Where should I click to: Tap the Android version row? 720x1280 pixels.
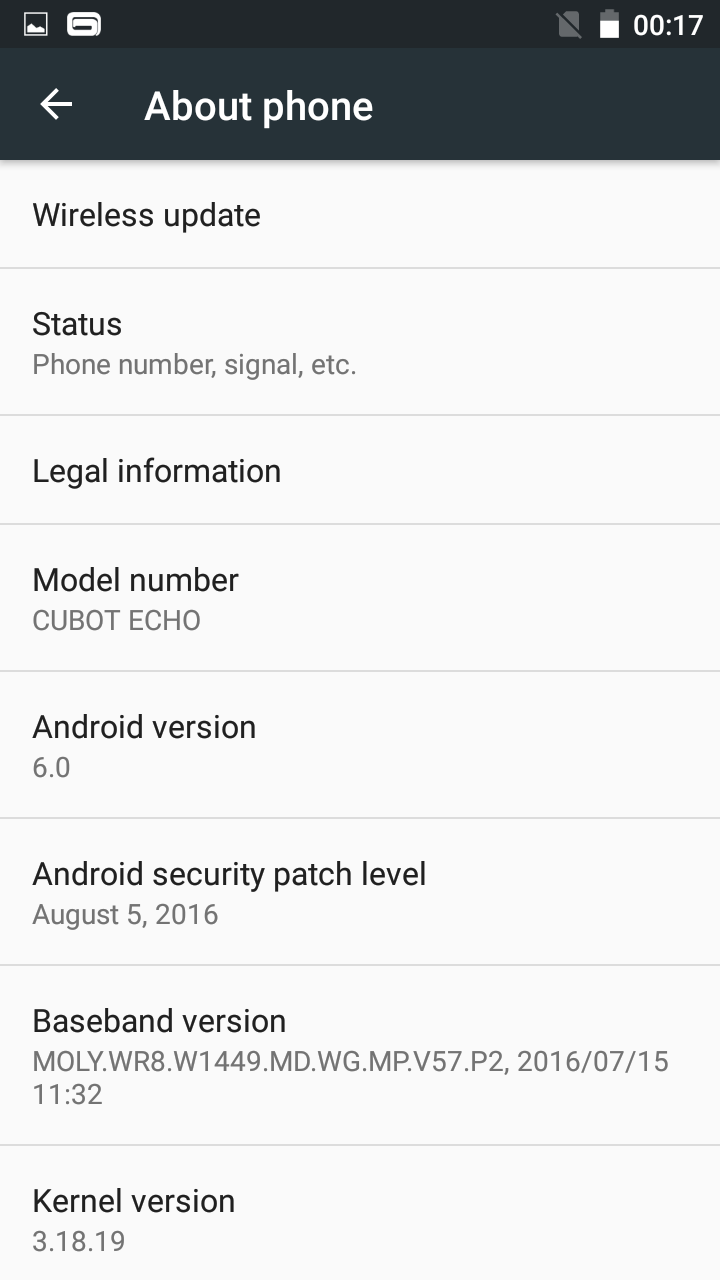(x=360, y=745)
